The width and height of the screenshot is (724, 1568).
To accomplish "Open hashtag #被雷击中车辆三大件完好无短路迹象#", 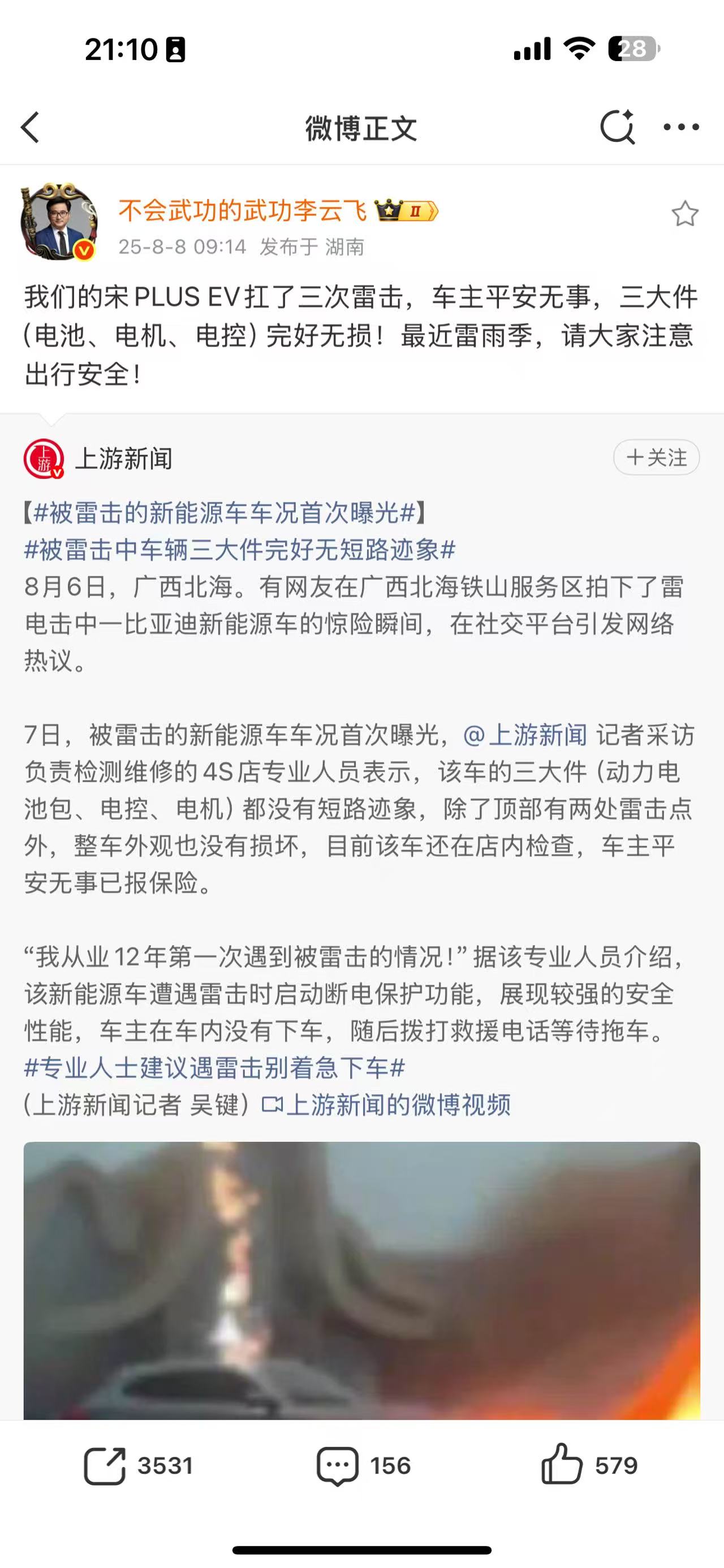I will [x=239, y=549].
